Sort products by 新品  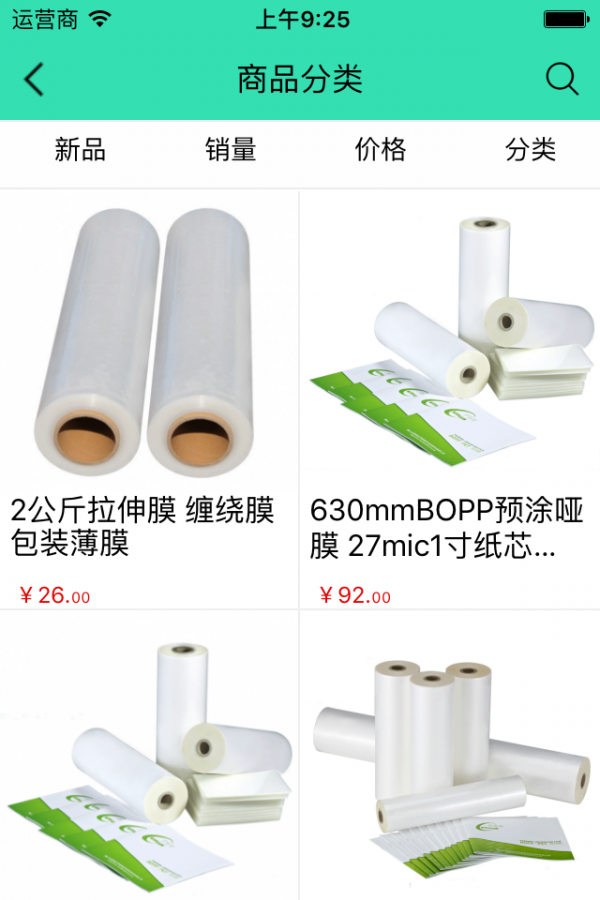[80, 150]
